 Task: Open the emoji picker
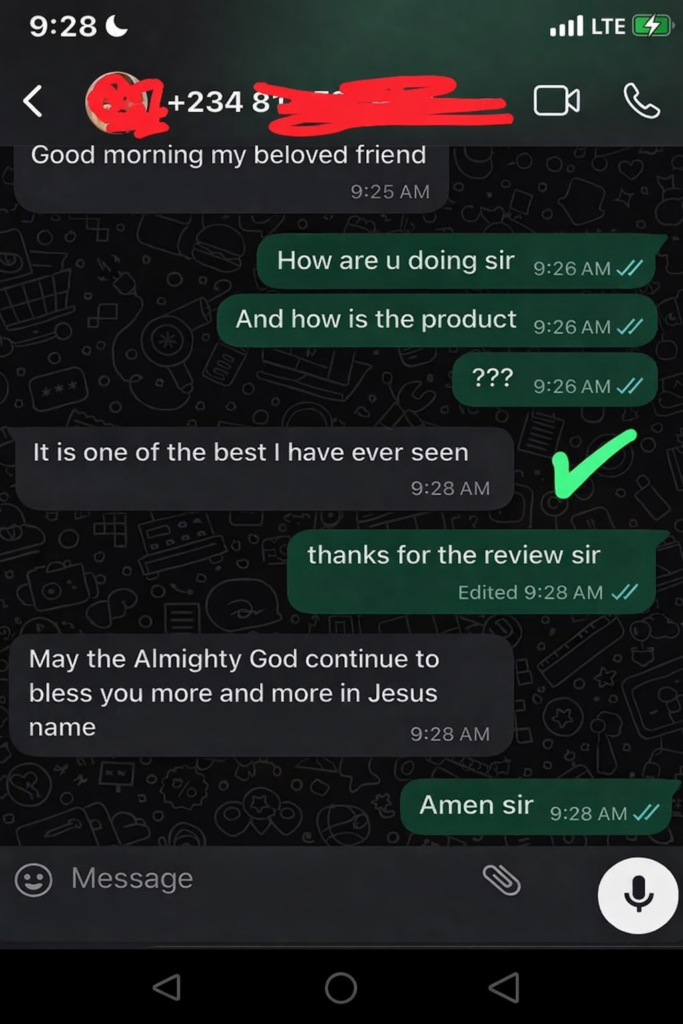tap(34, 880)
